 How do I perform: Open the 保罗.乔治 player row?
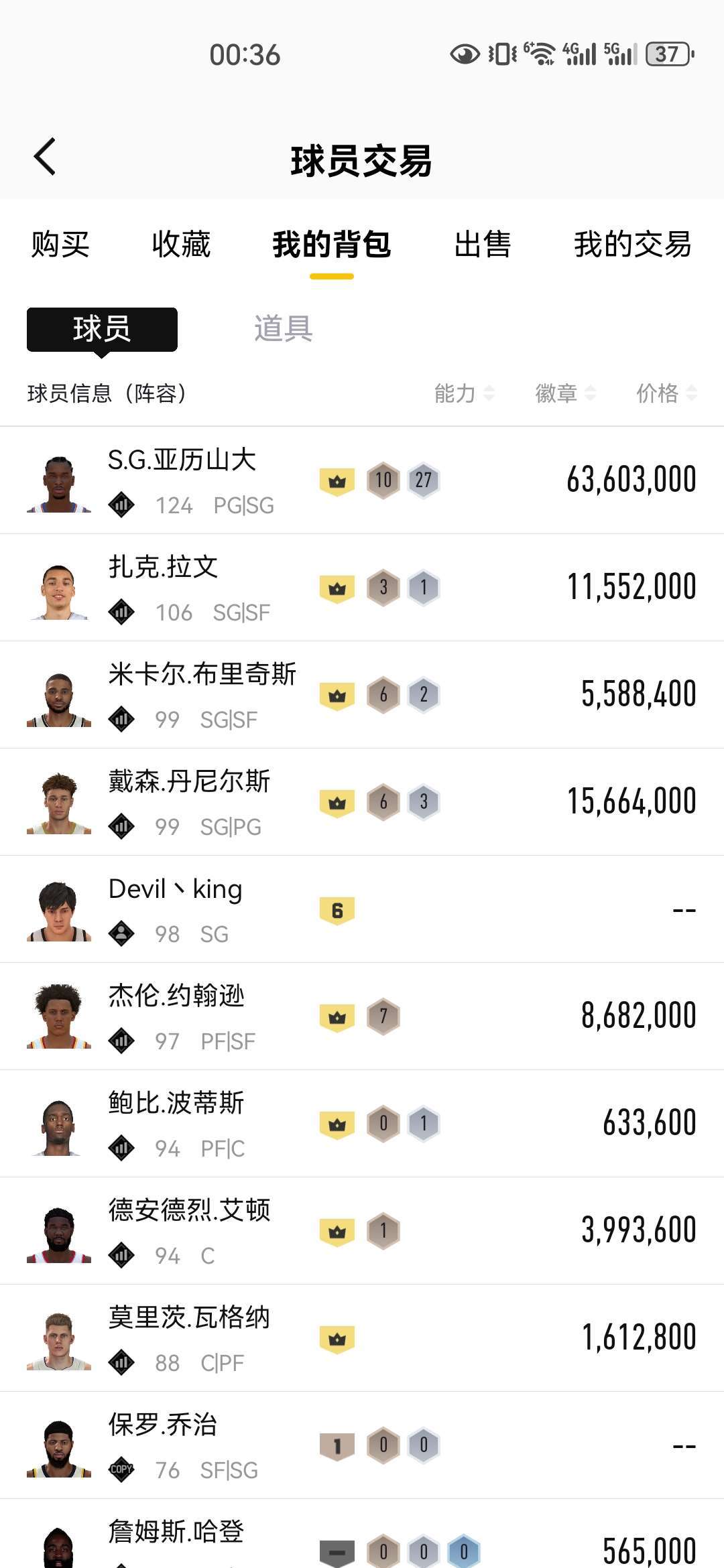click(x=362, y=1445)
